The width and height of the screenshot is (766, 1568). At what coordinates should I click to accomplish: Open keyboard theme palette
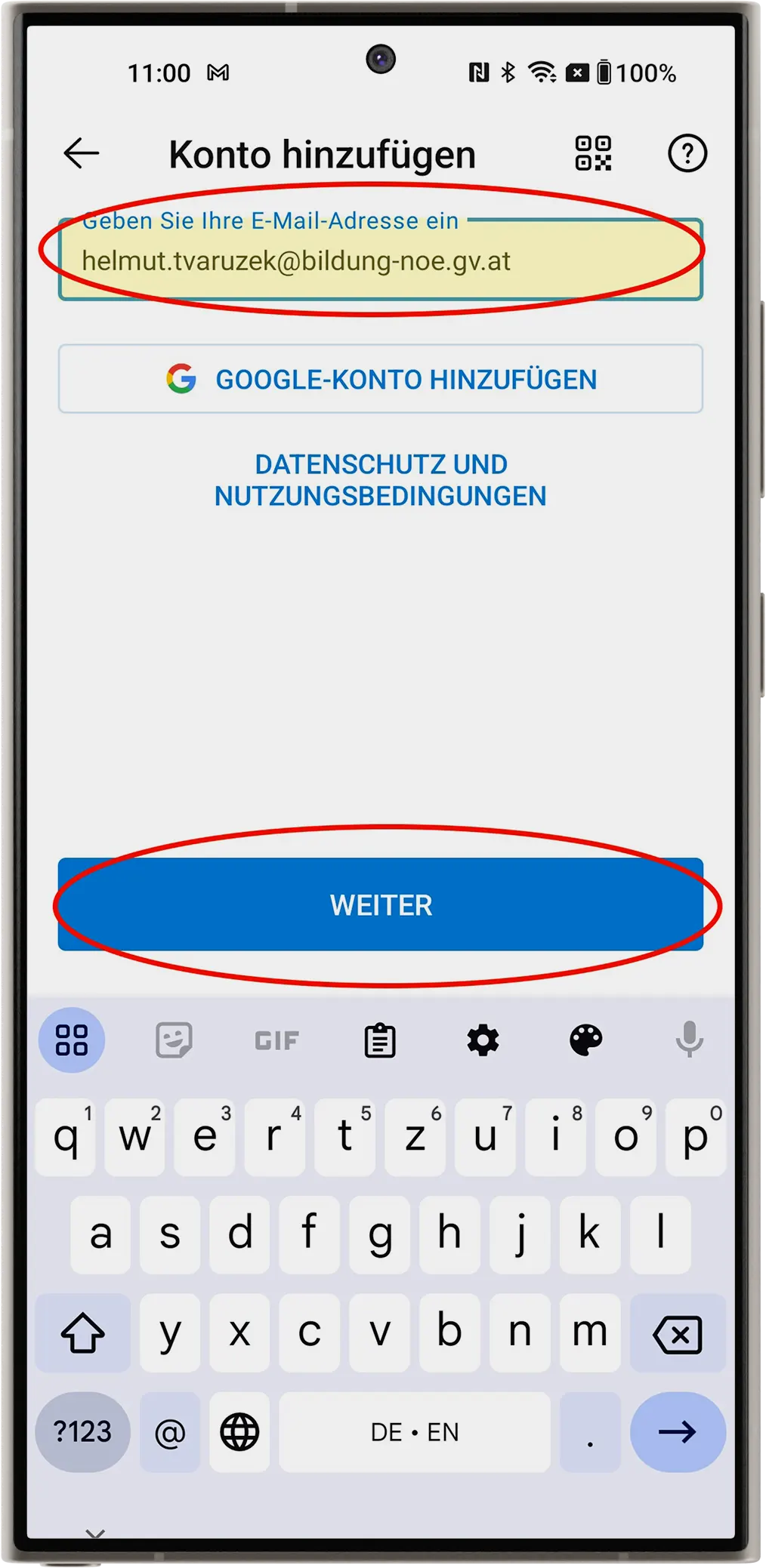[585, 1040]
